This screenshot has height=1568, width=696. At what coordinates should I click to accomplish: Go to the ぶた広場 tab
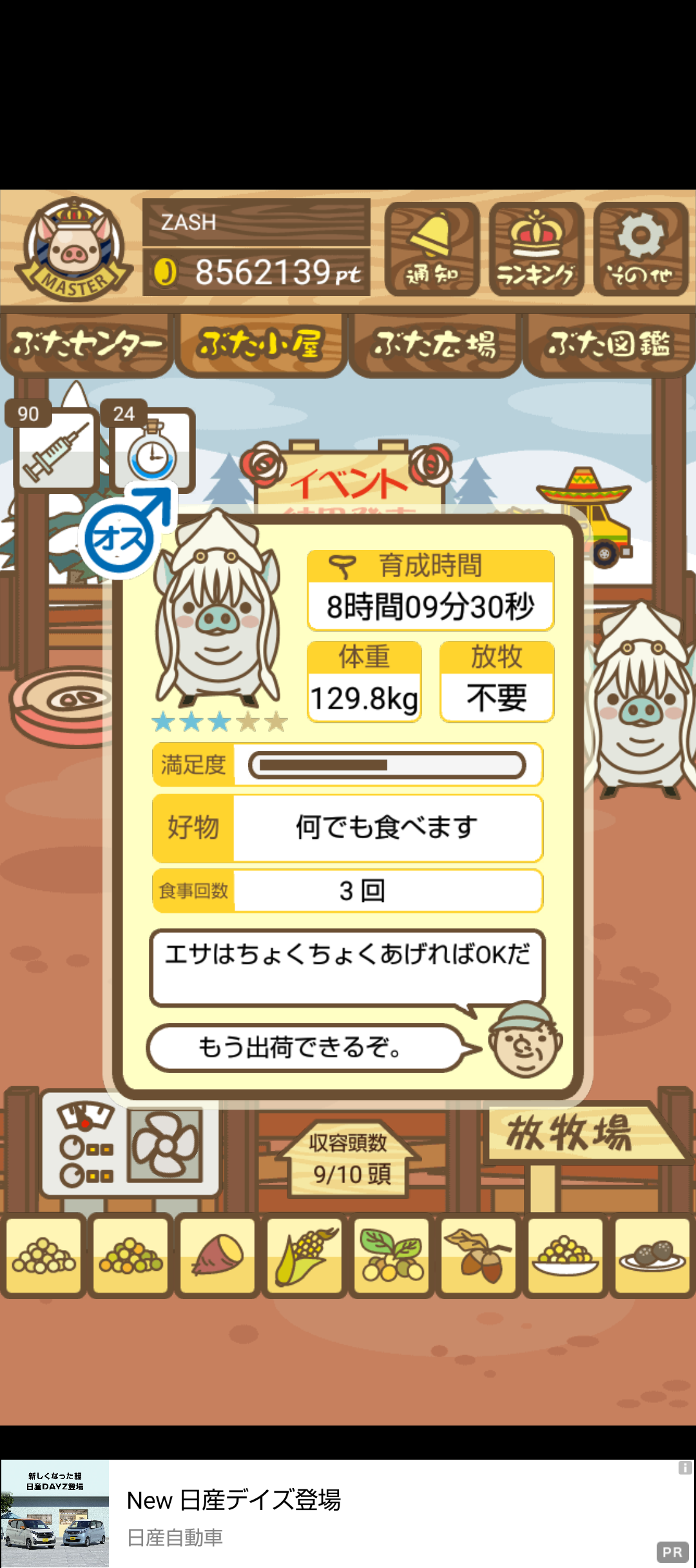[435, 344]
